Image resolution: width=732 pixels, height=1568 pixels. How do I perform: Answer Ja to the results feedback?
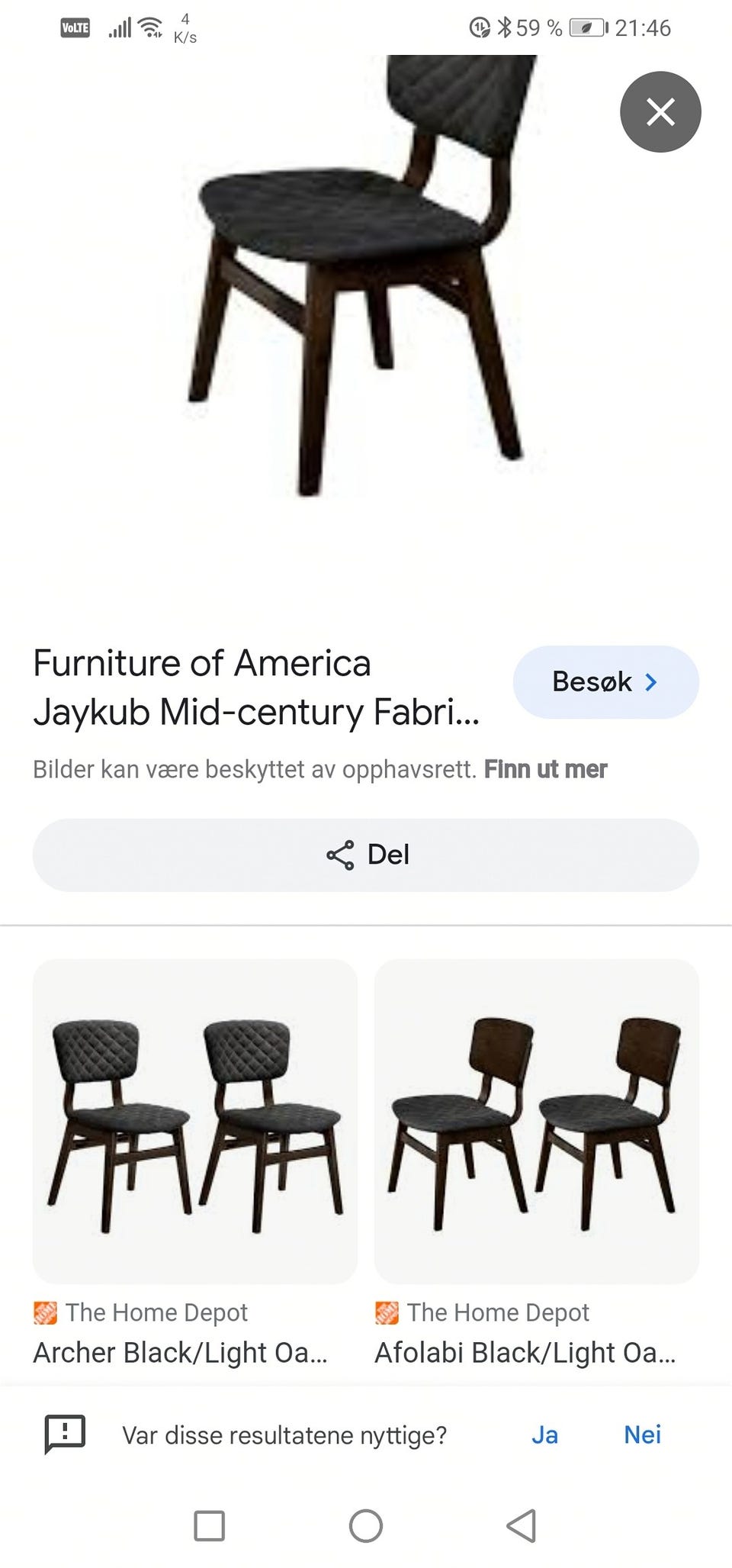pos(544,1434)
